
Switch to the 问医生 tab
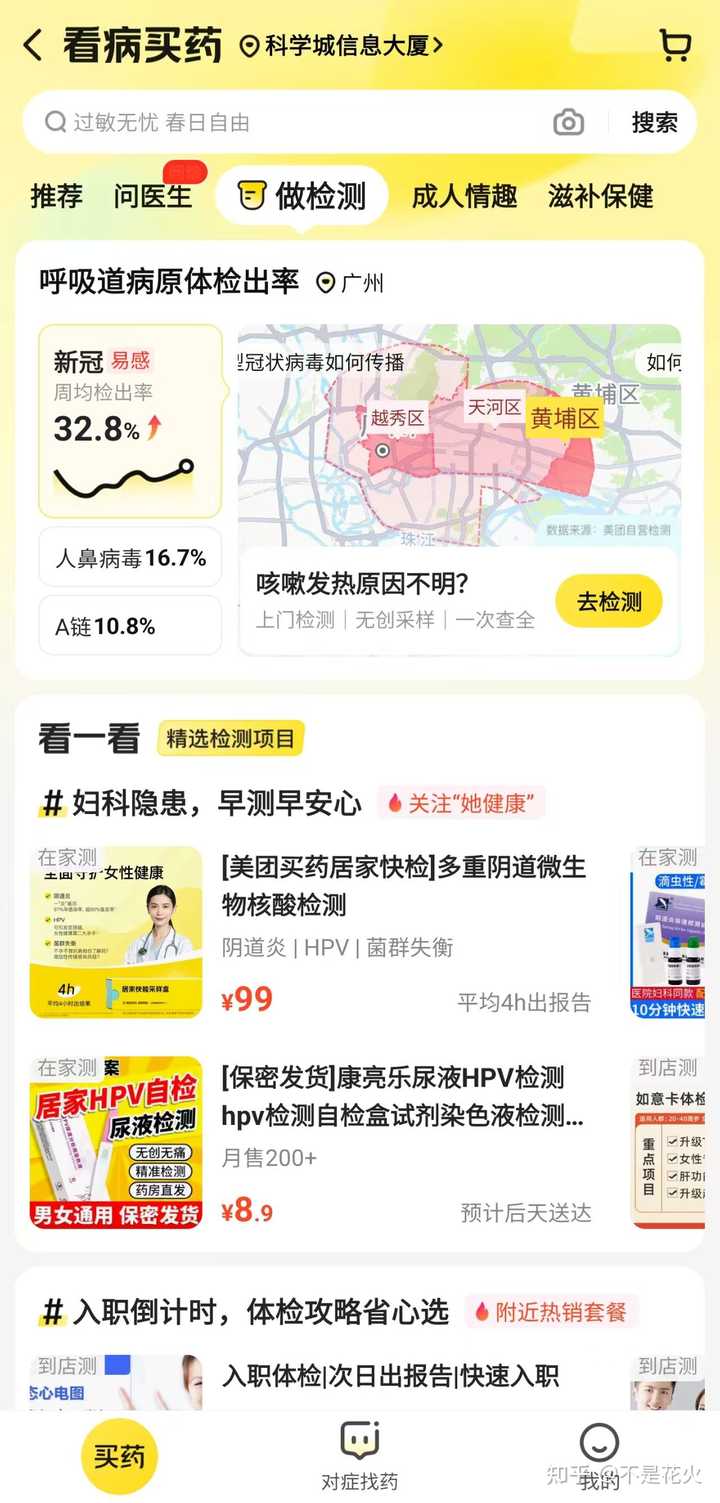point(152,196)
